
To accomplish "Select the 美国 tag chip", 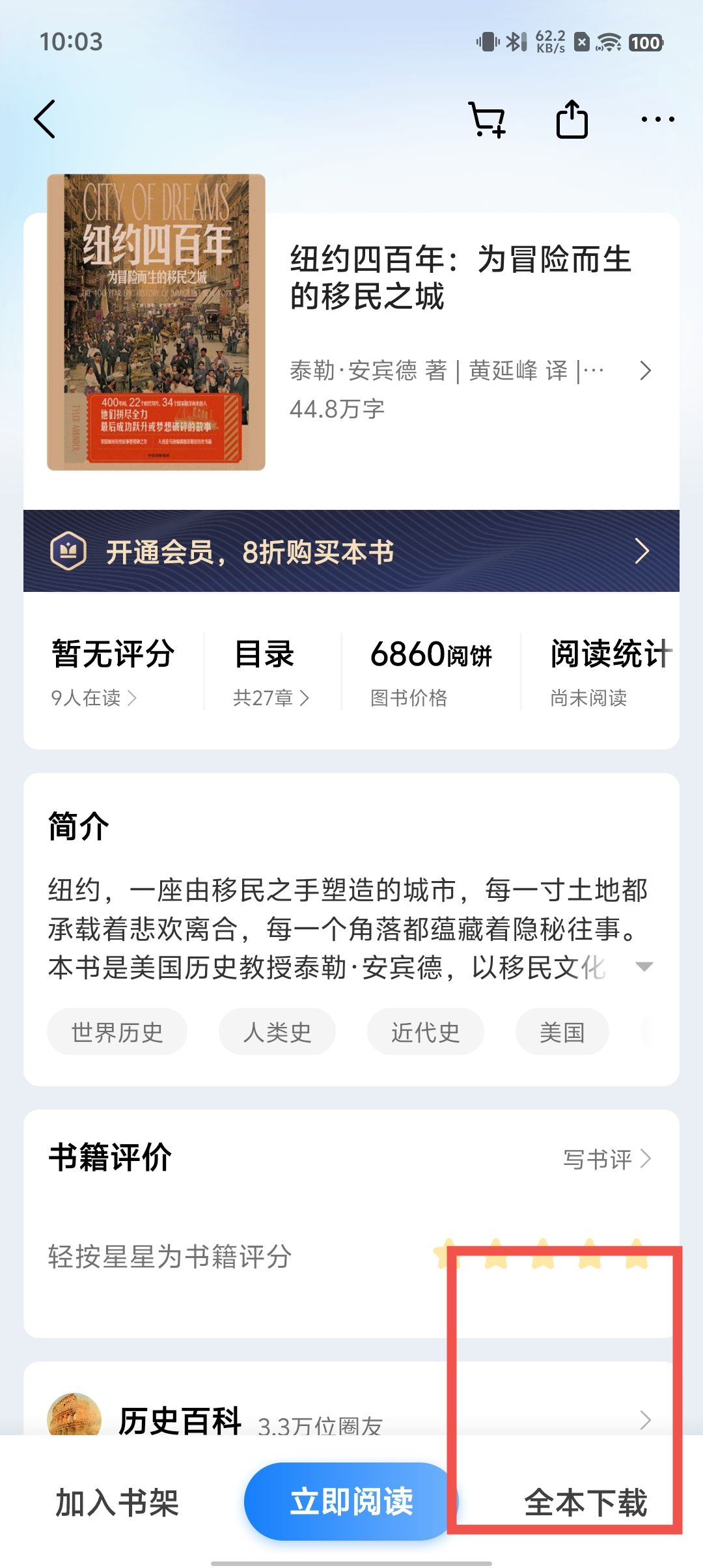I will click(x=562, y=1032).
